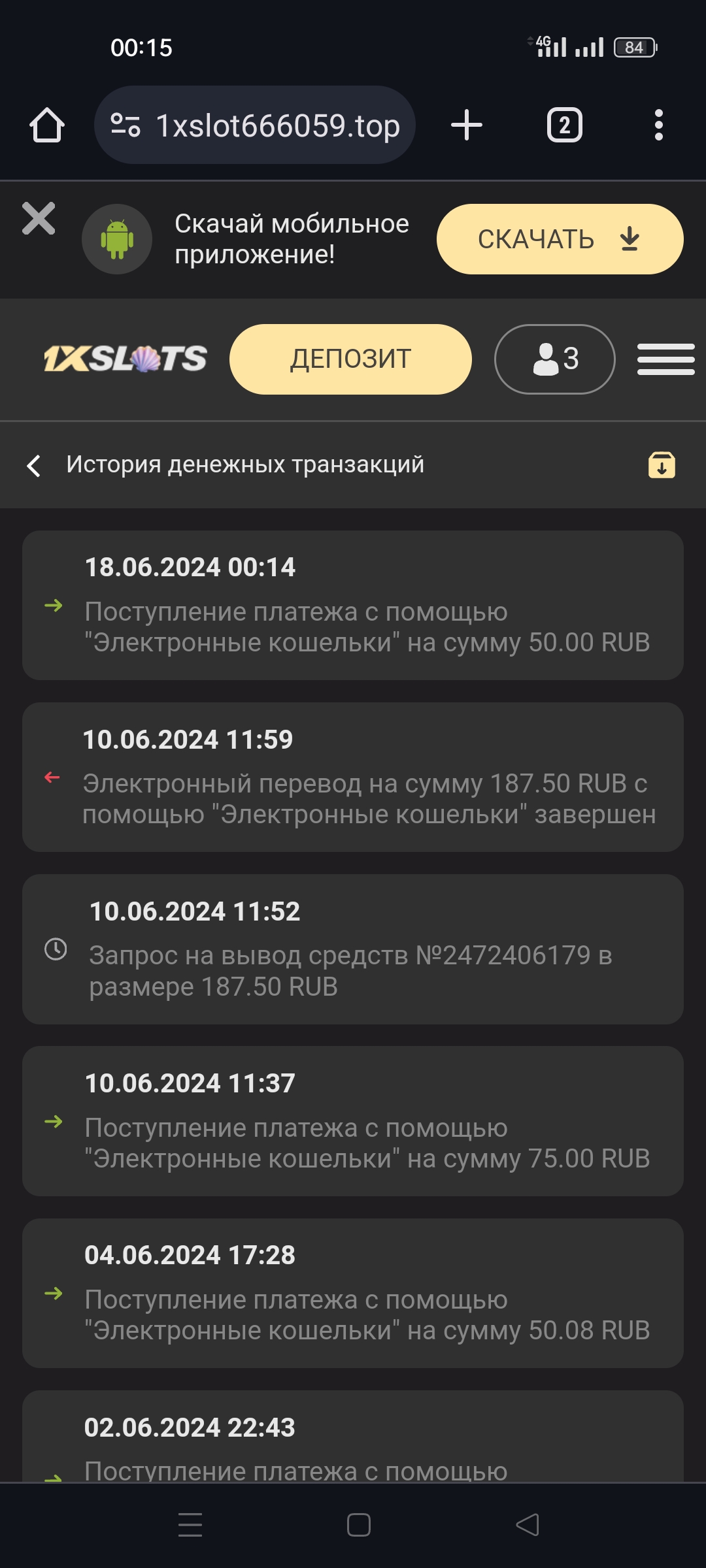The image size is (706, 1568).
Task: Open the system recent apps
Action: coord(190,1524)
